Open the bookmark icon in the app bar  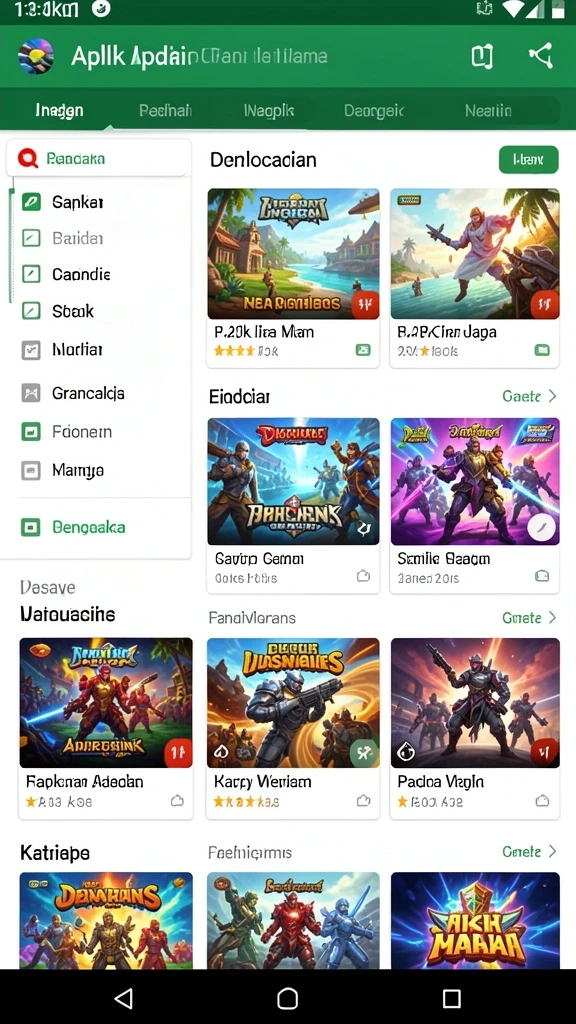click(x=482, y=57)
